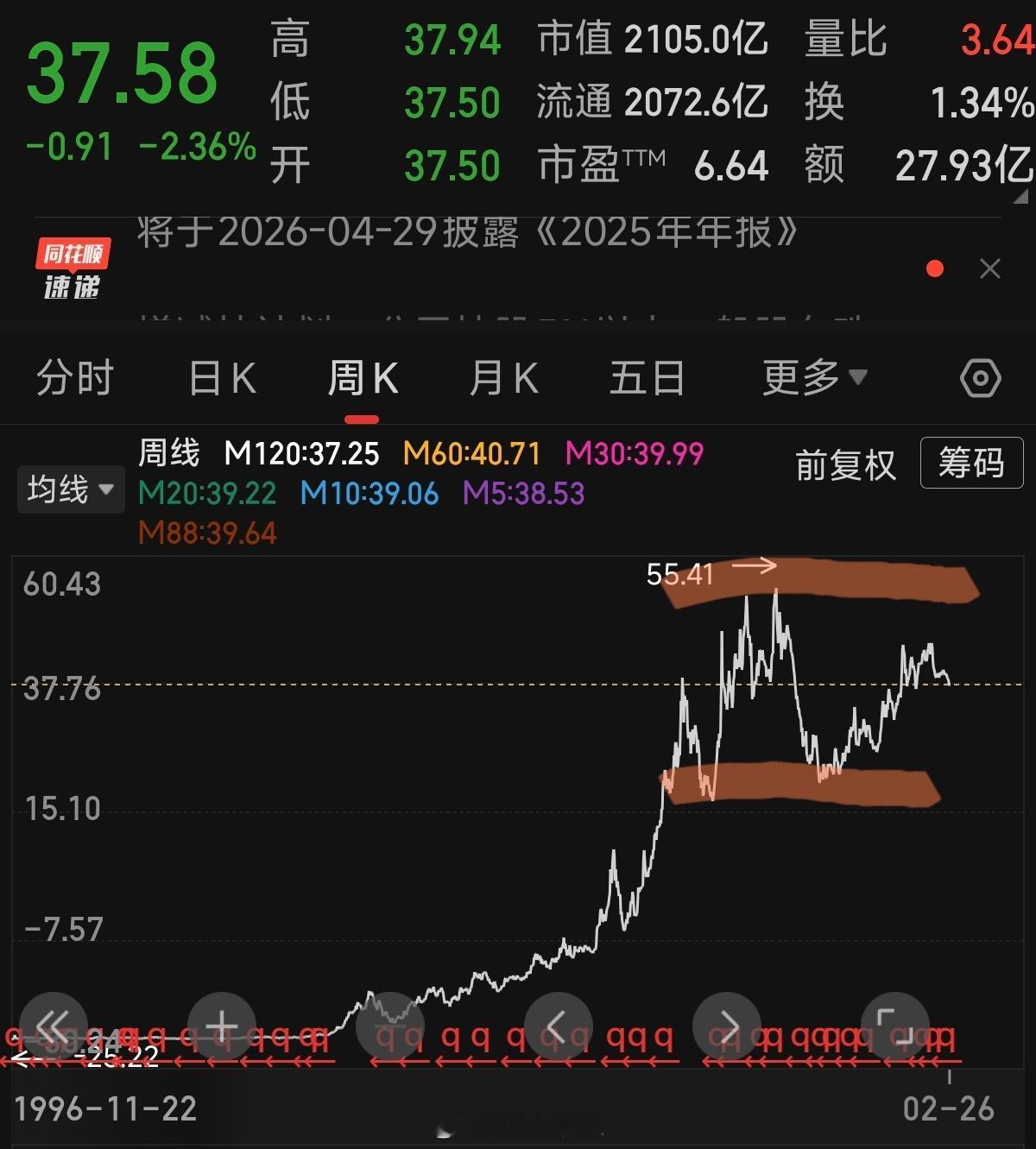The width and height of the screenshot is (1036, 1149).
Task: Close the announcement banner
Action: click(989, 269)
